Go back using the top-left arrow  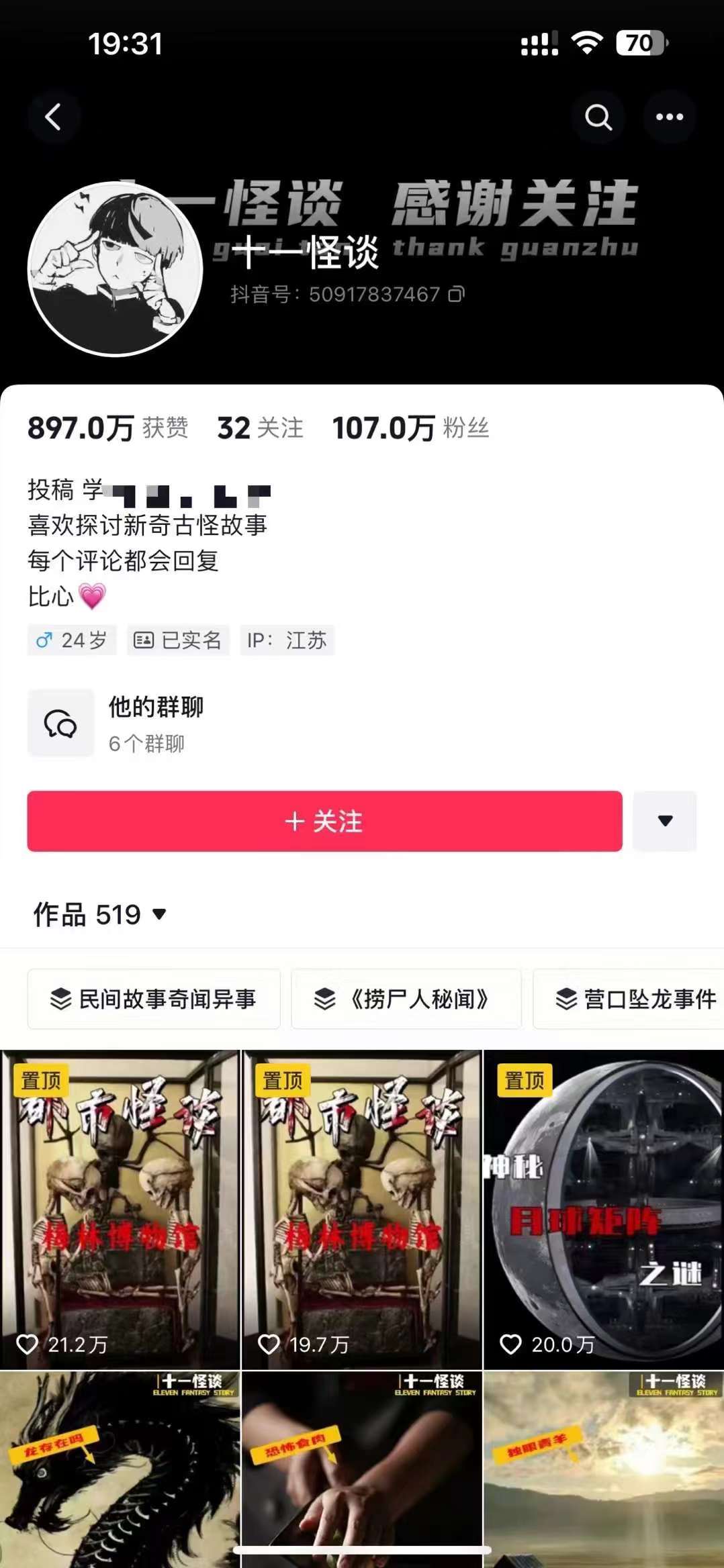point(53,117)
